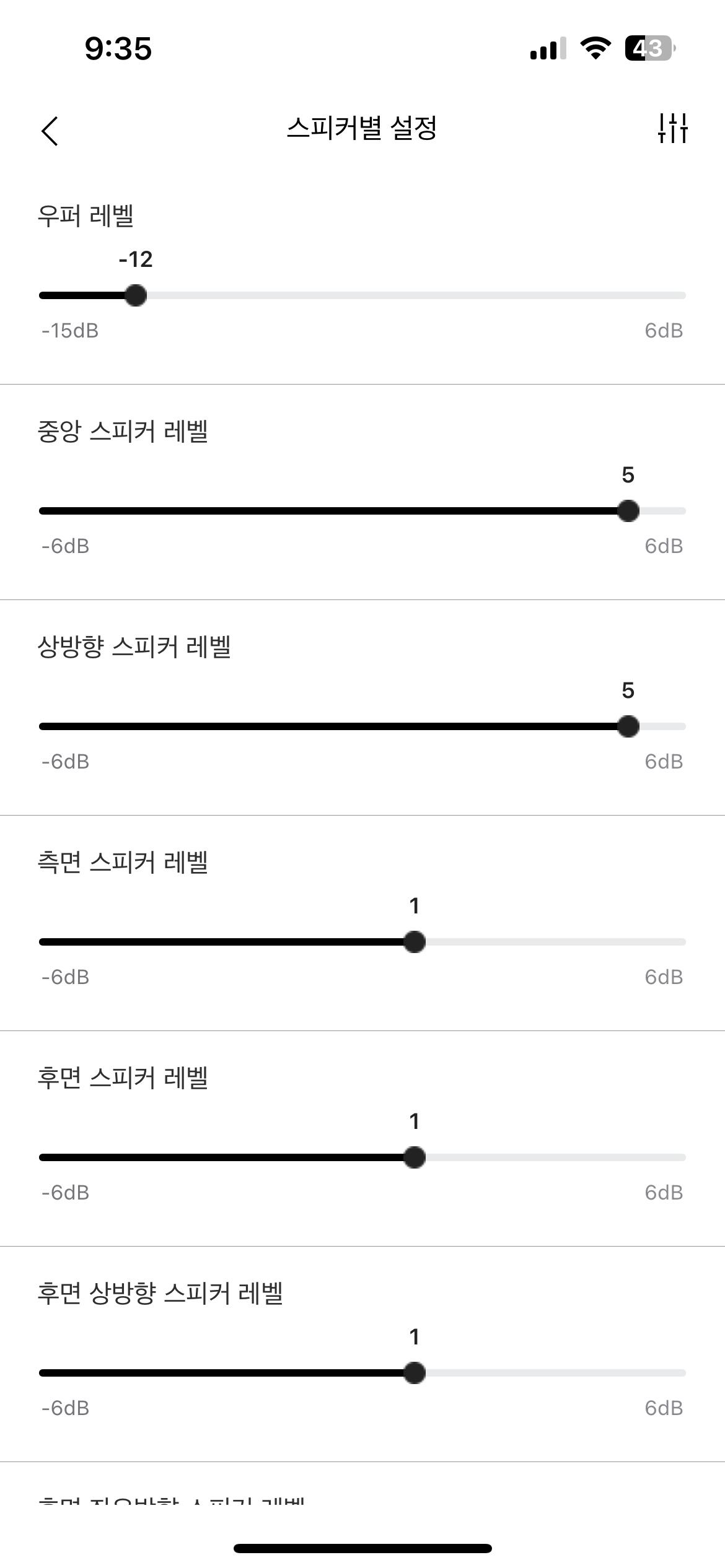Viewport: 725px width, 1568px height.
Task: Tap the 후면 상방향 스피커 레벨 slider handle
Action: (415, 1373)
